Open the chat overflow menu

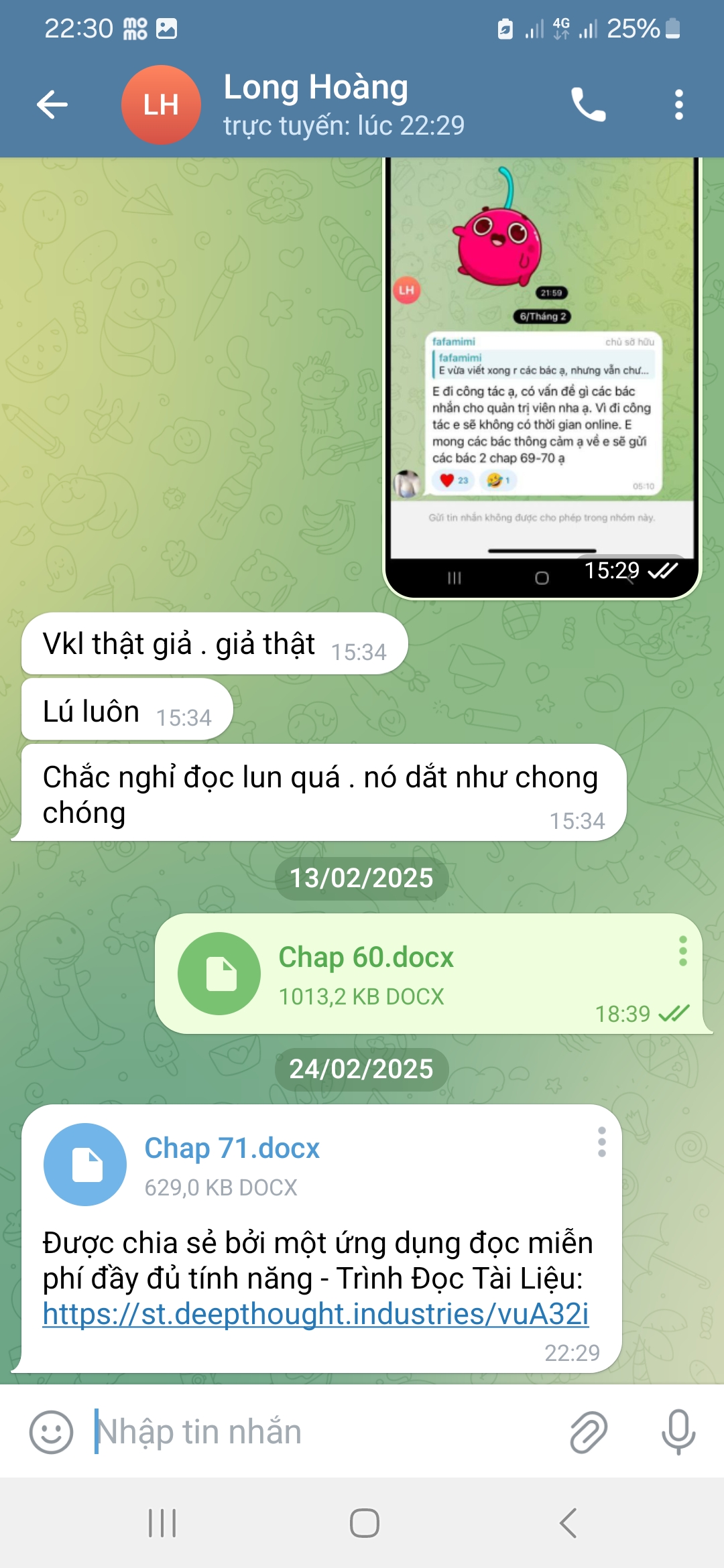678,105
